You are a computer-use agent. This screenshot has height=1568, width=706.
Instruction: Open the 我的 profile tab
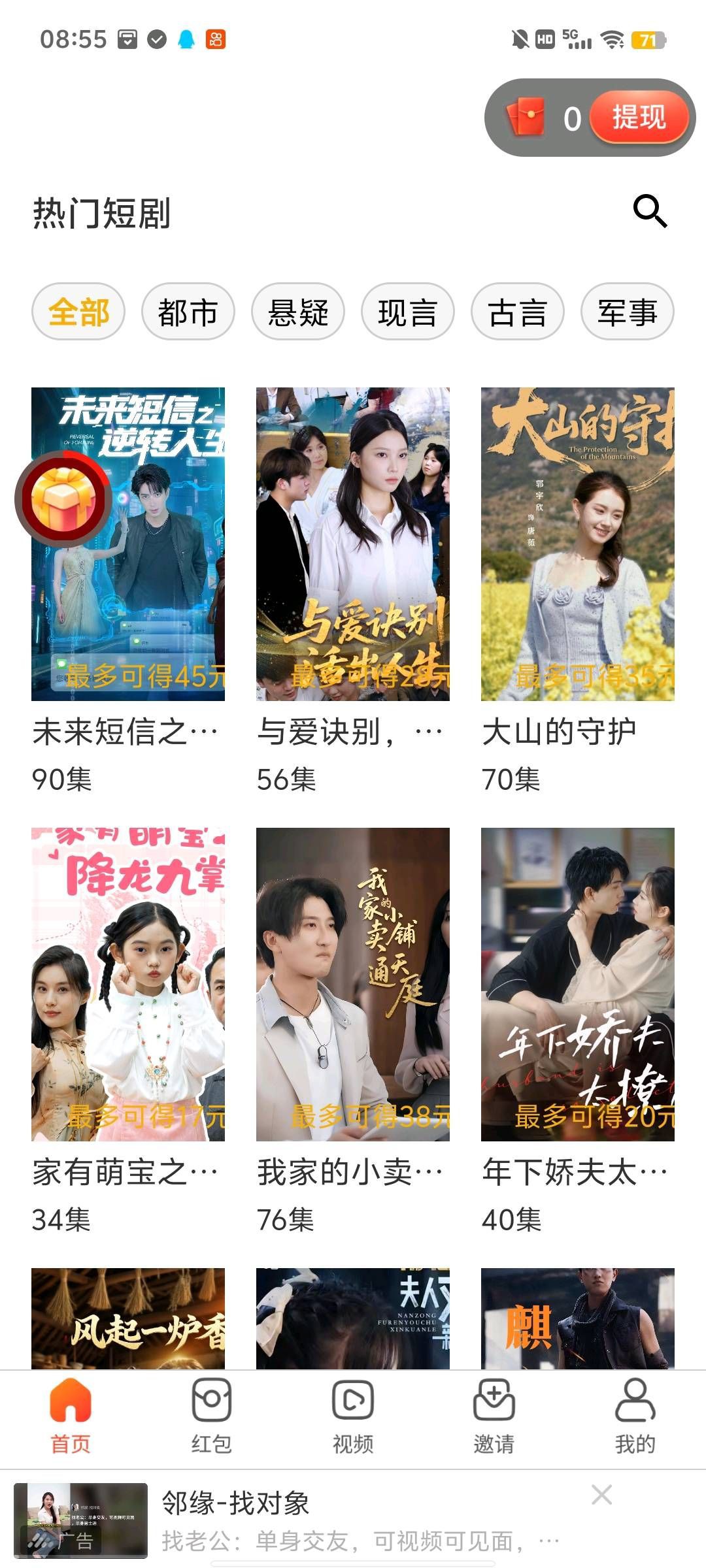pyautogui.click(x=635, y=1414)
